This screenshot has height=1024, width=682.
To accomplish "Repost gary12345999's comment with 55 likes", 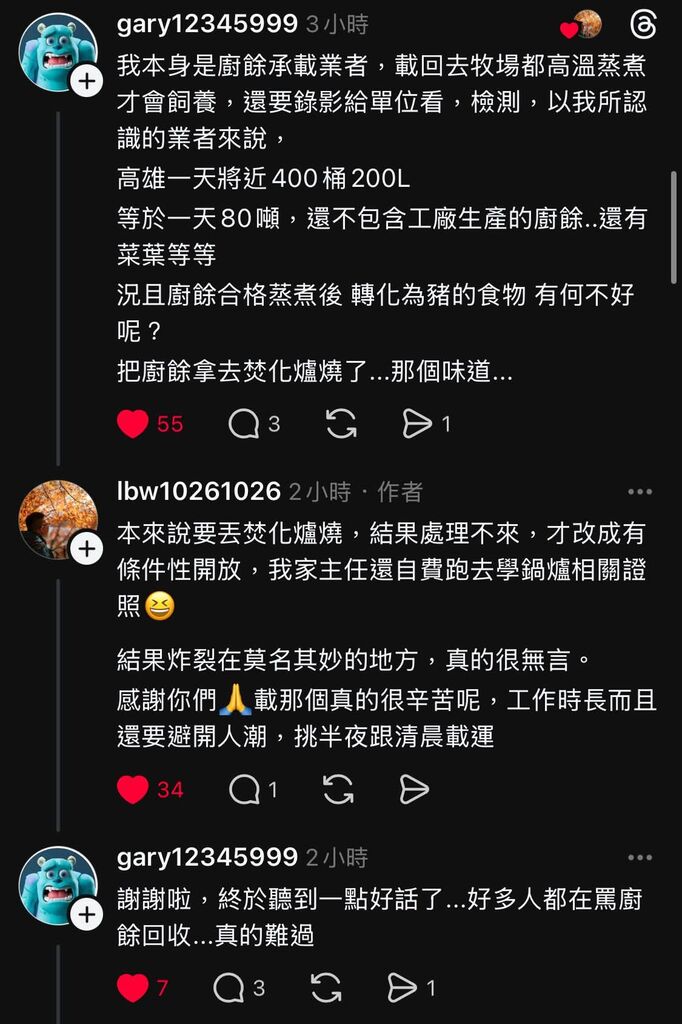I will click(341, 424).
